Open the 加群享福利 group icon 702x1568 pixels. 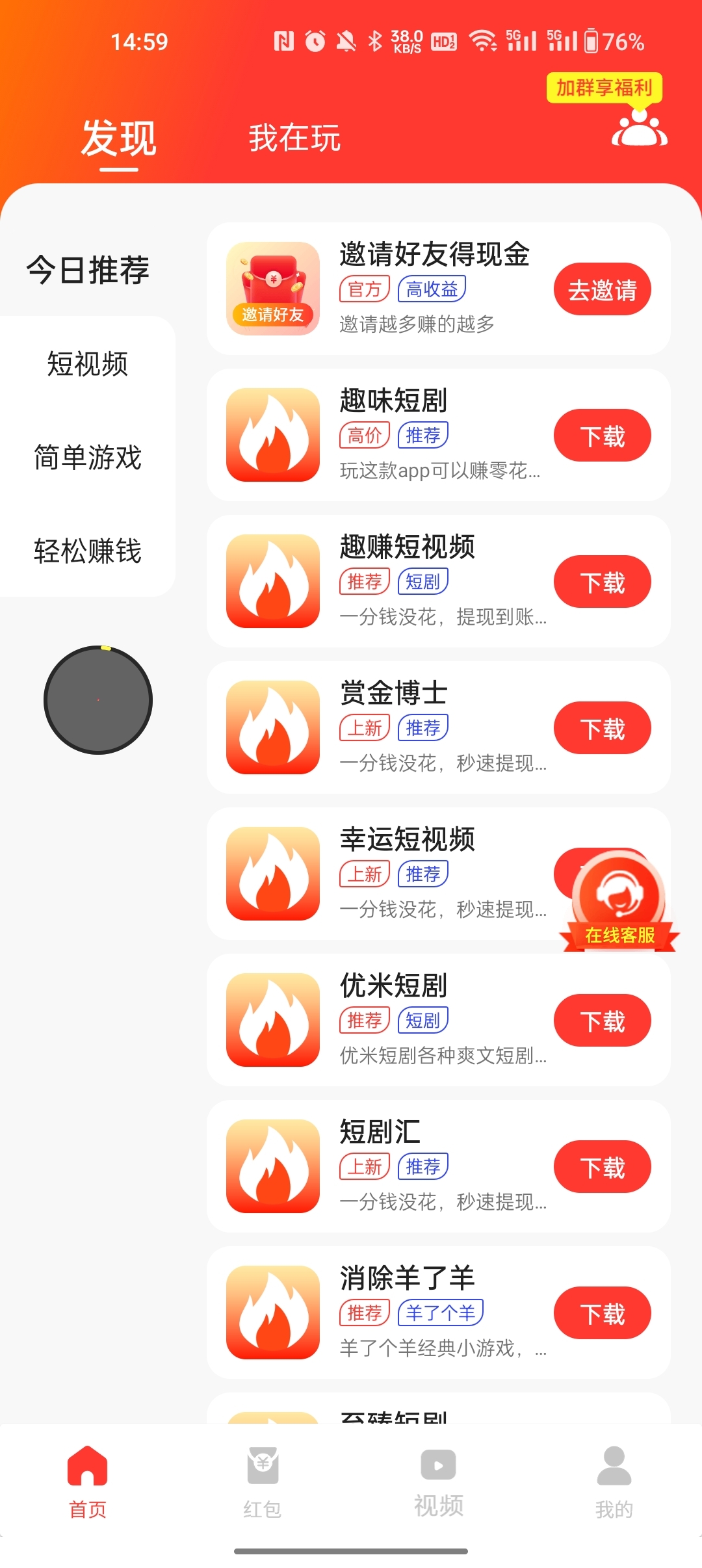(639, 127)
